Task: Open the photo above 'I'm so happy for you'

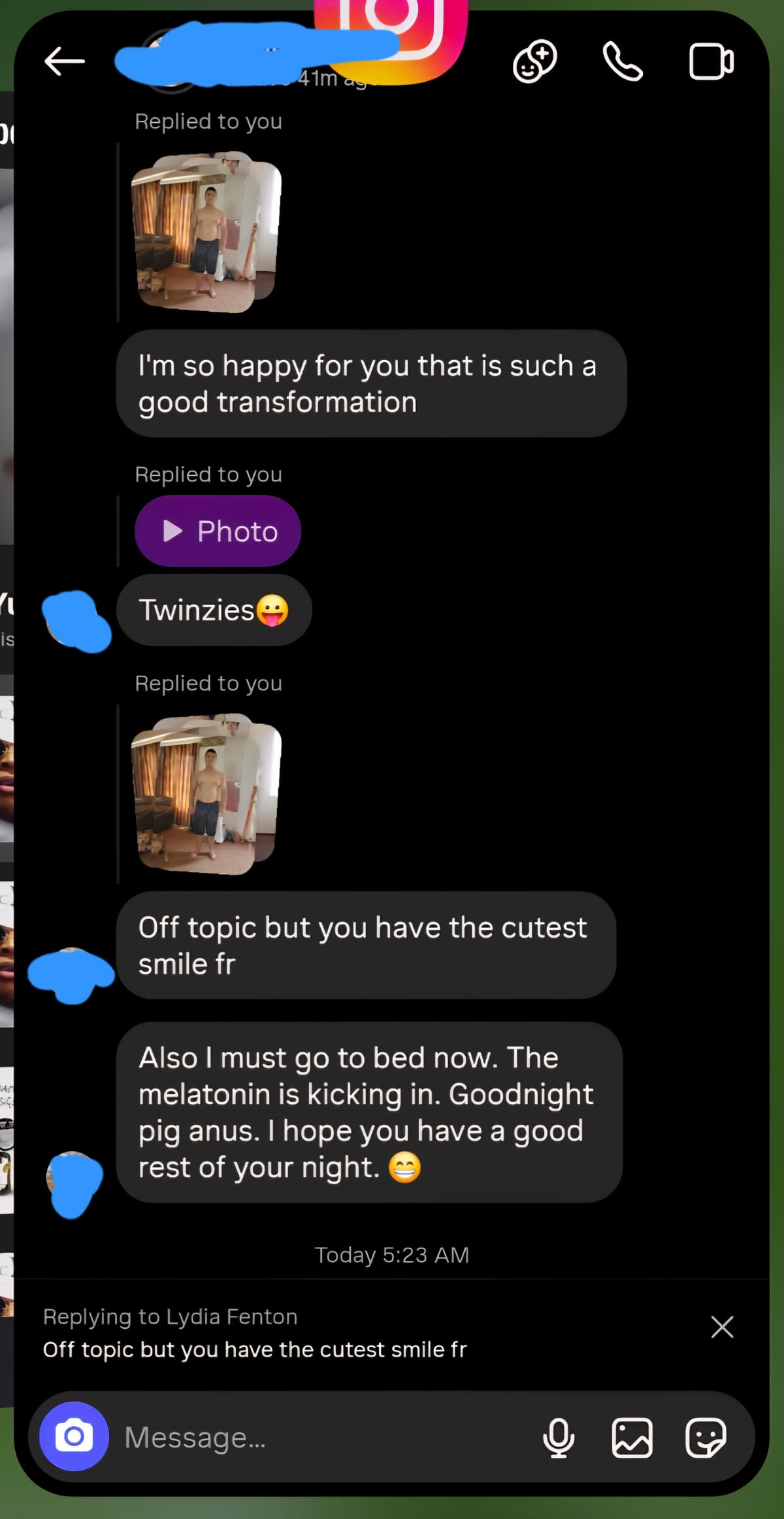Action: pyautogui.click(x=206, y=232)
